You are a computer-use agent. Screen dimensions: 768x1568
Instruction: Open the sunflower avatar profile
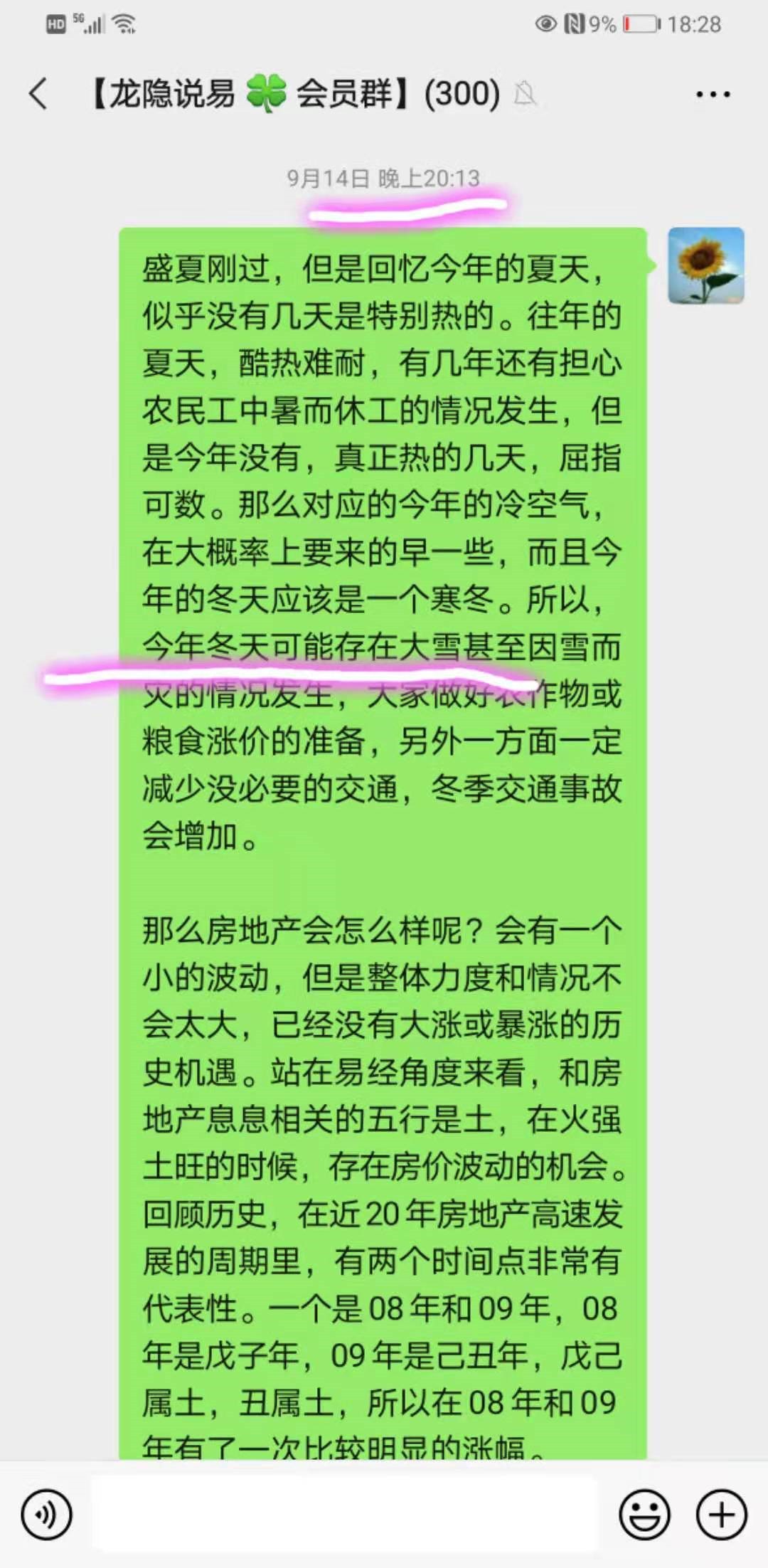[705, 265]
